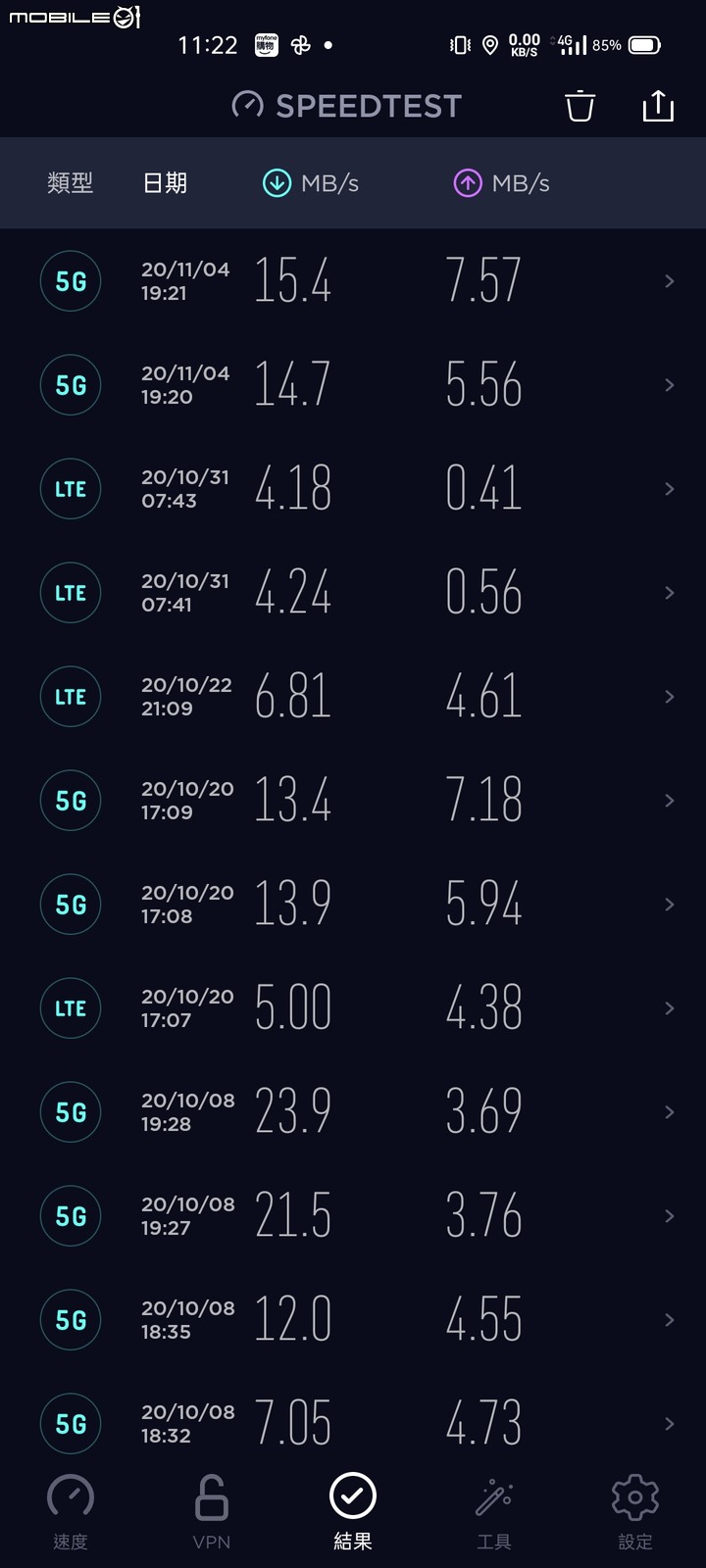This screenshot has height=1568, width=706.
Task: Sort results by 日期 column
Action: tap(165, 183)
